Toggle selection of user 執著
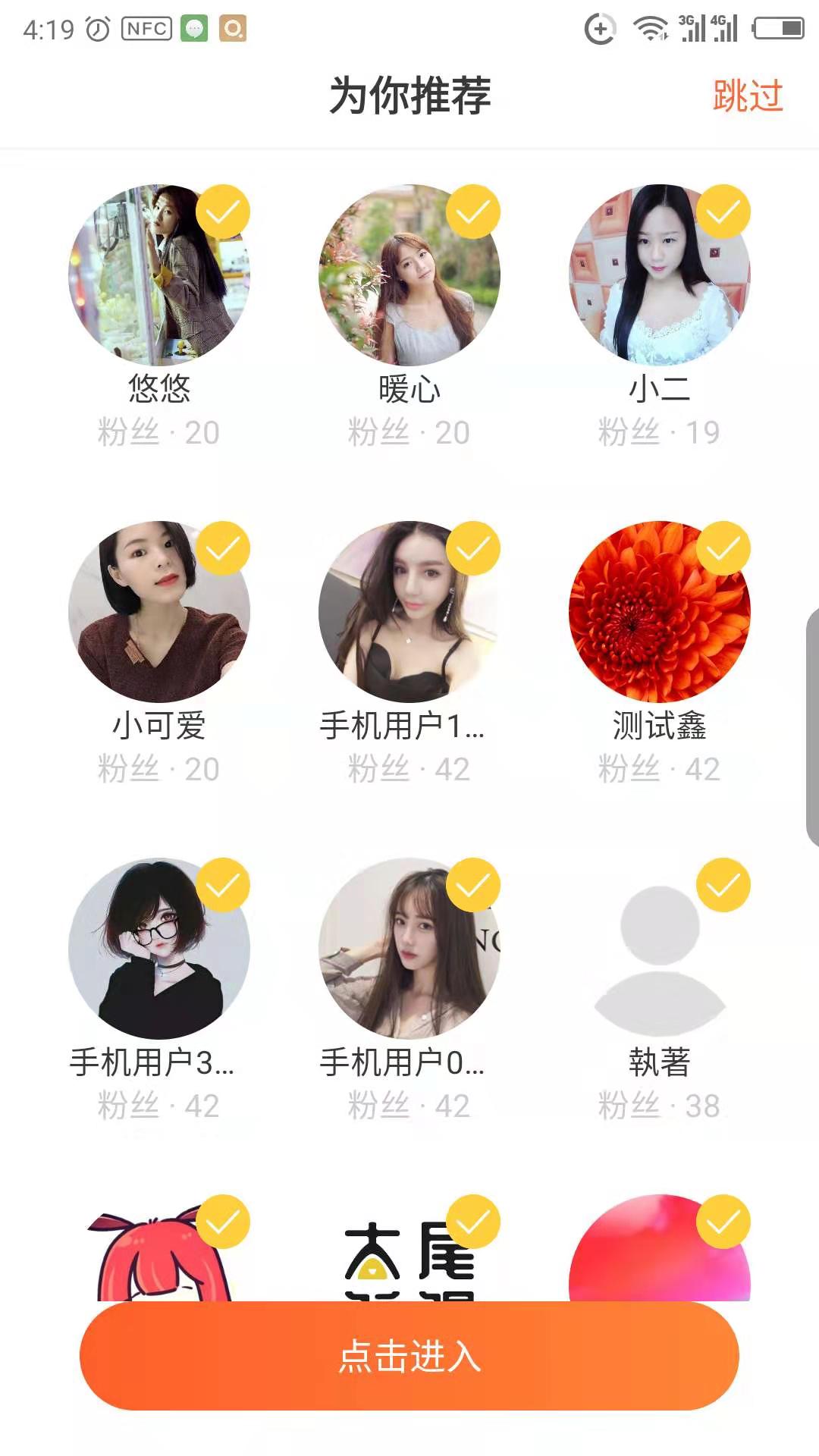This screenshot has width=819, height=1456. 723,885
